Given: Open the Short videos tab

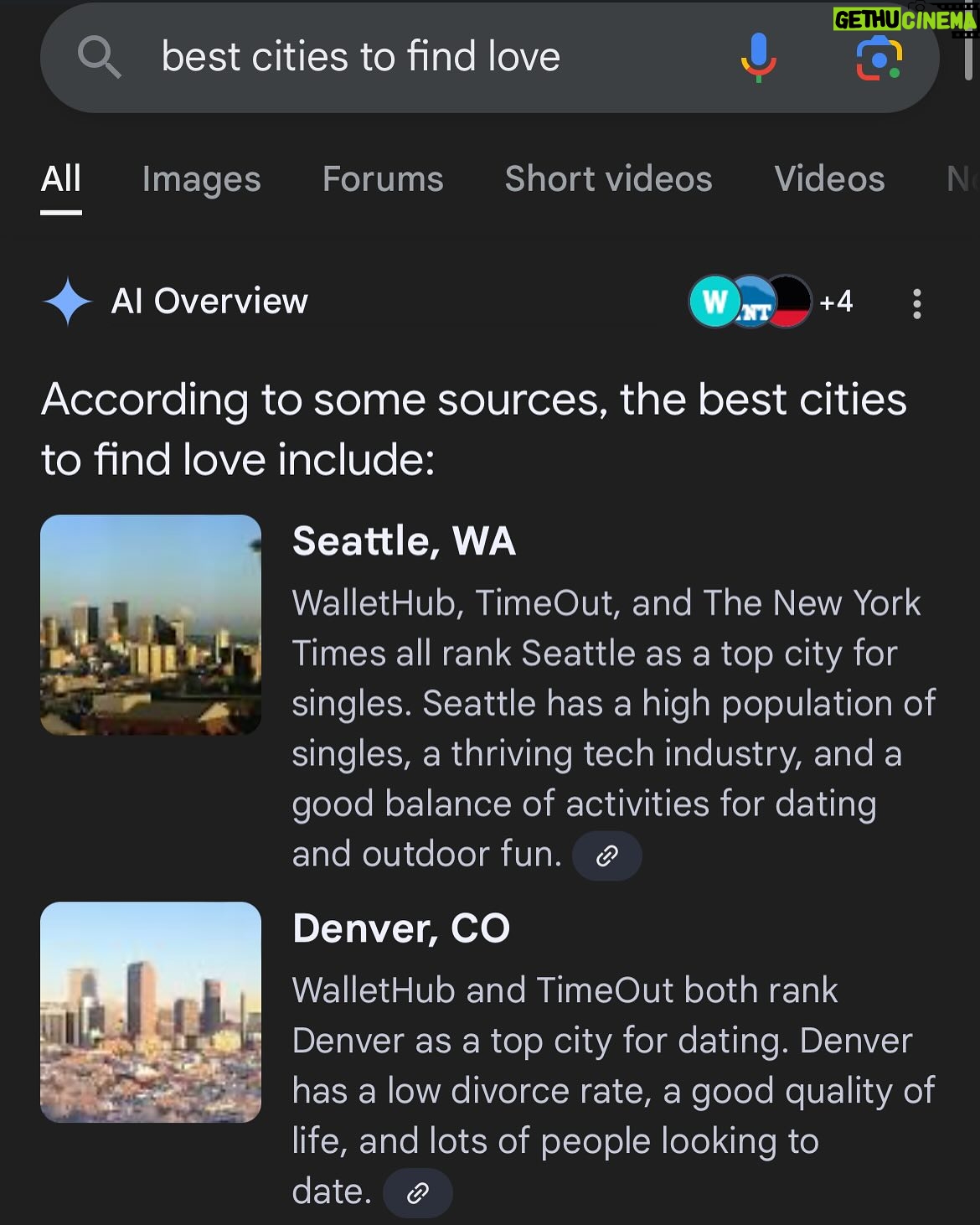Looking at the screenshot, I should click(x=608, y=178).
